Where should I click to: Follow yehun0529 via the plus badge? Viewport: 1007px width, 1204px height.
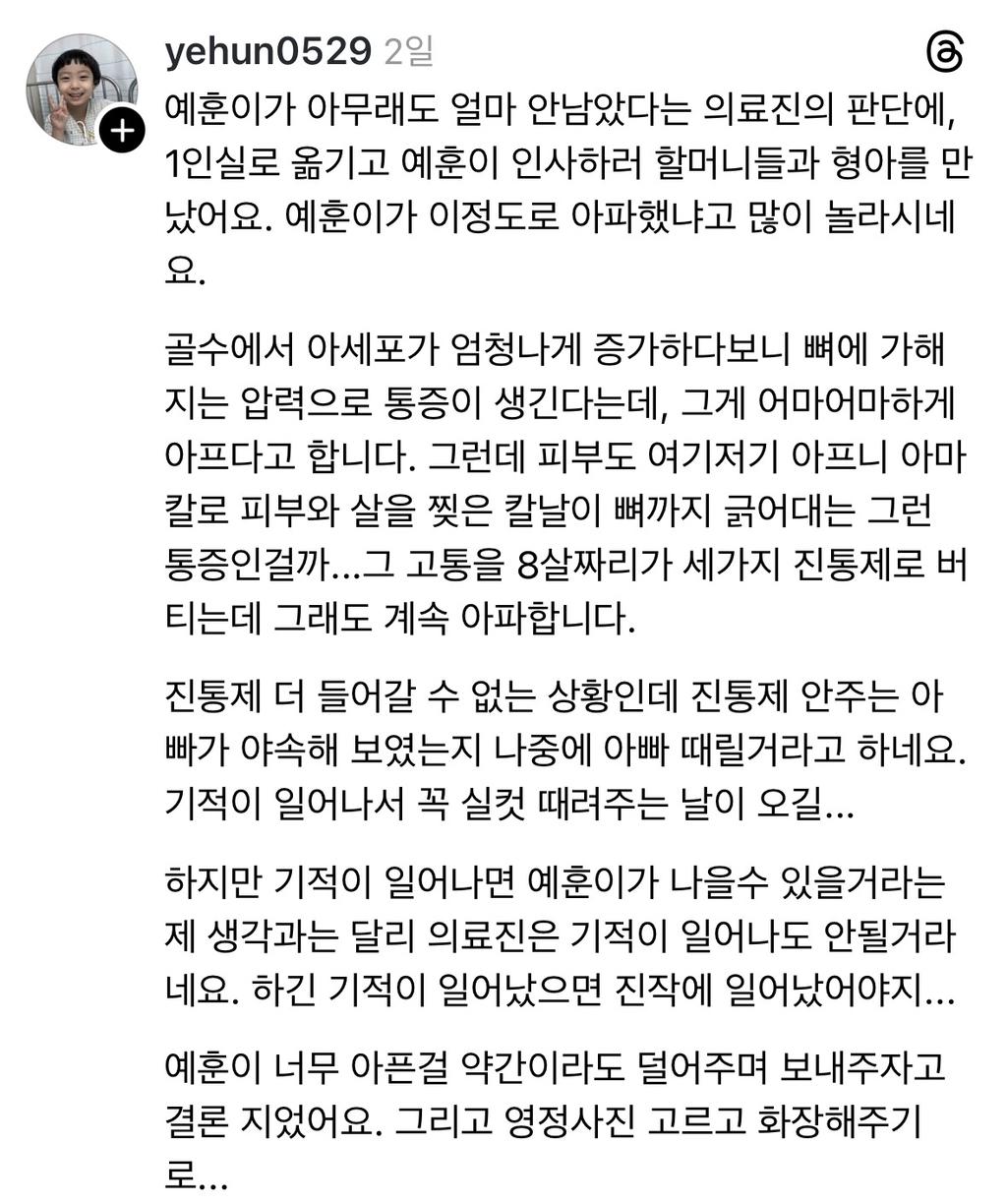(120, 131)
